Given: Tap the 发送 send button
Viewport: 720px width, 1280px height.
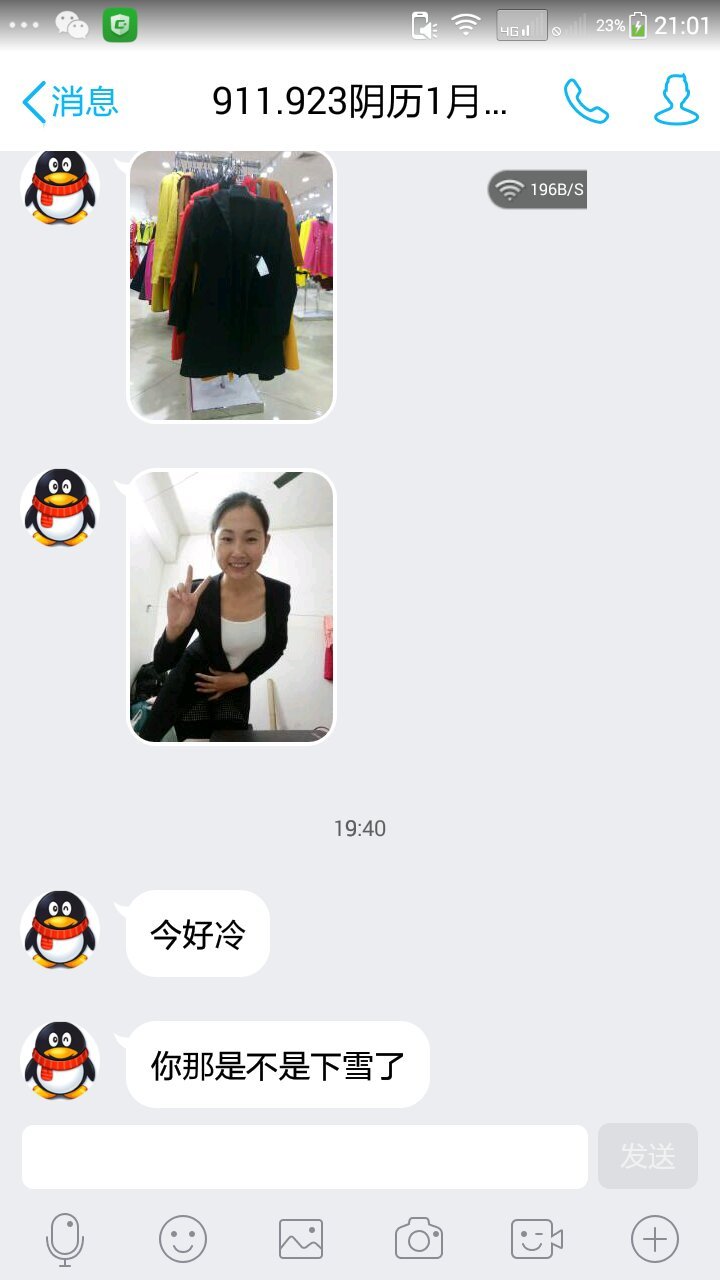Looking at the screenshot, I should click(648, 1157).
